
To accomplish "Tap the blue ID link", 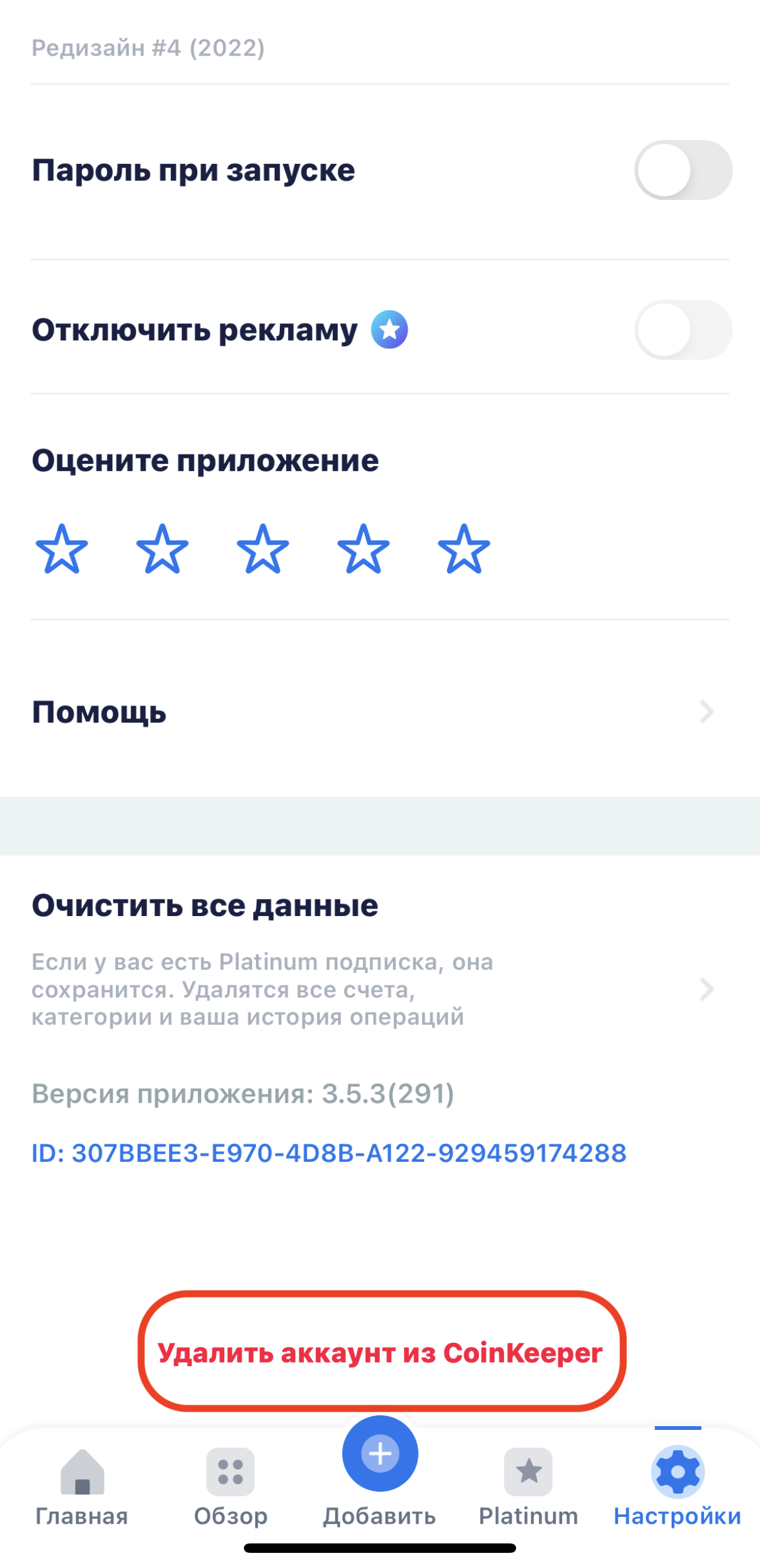I will point(329,1153).
